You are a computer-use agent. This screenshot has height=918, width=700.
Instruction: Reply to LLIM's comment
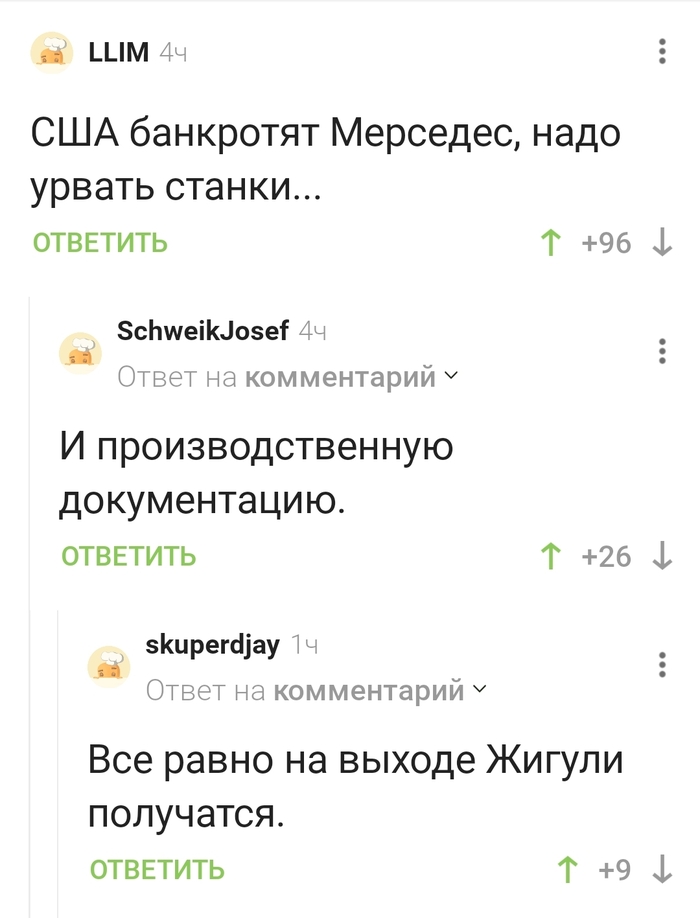[100, 243]
